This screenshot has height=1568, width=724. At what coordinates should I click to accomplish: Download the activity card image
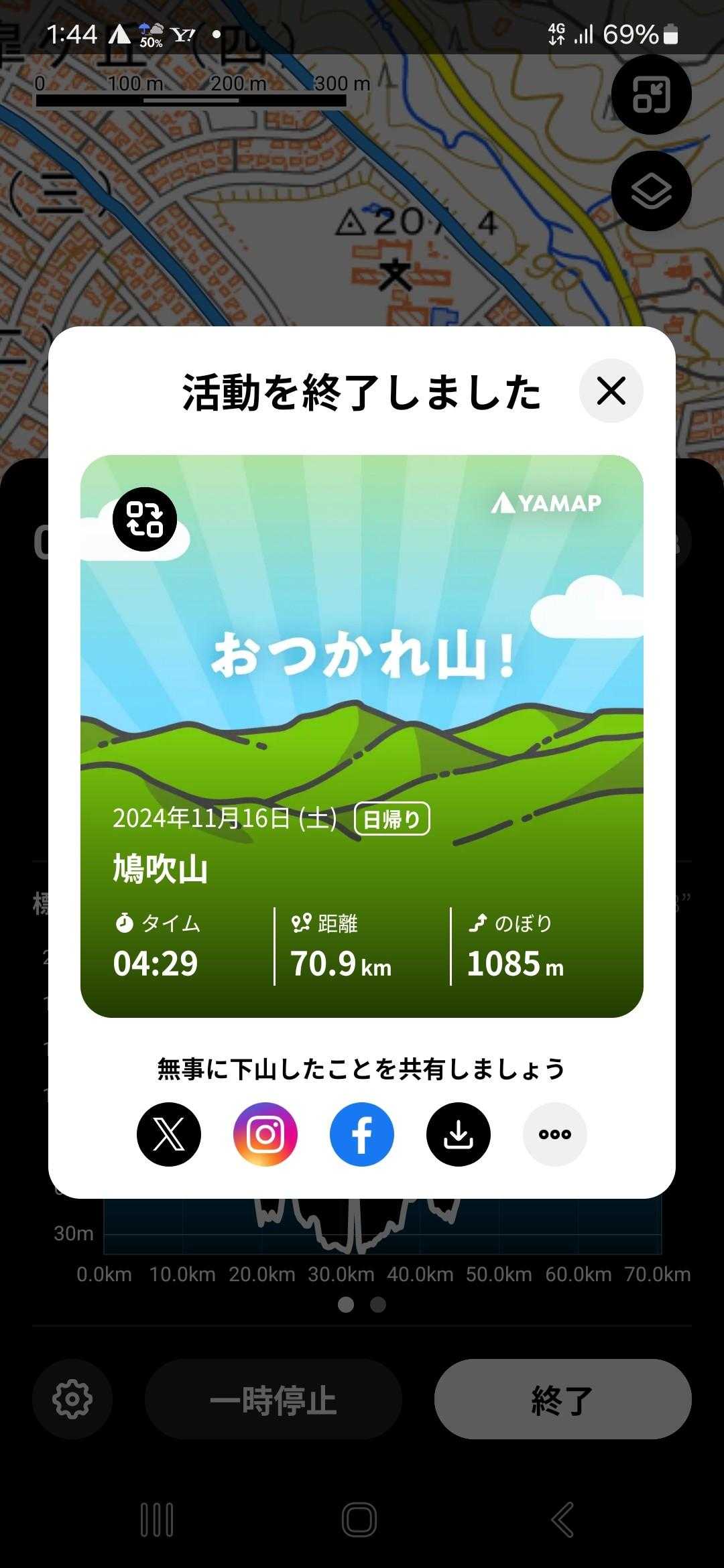(459, 1134)
